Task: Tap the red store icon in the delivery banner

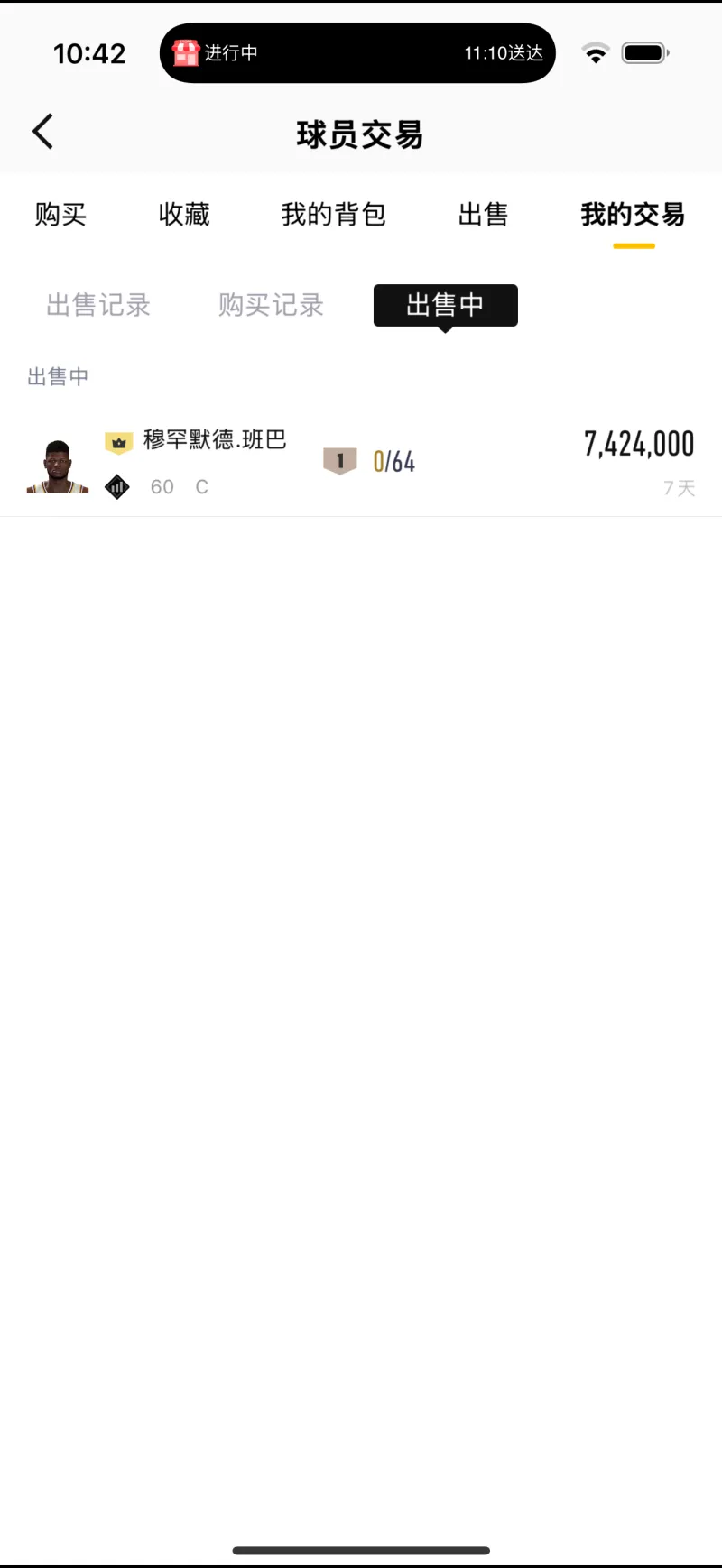Action: pos(187,52)
